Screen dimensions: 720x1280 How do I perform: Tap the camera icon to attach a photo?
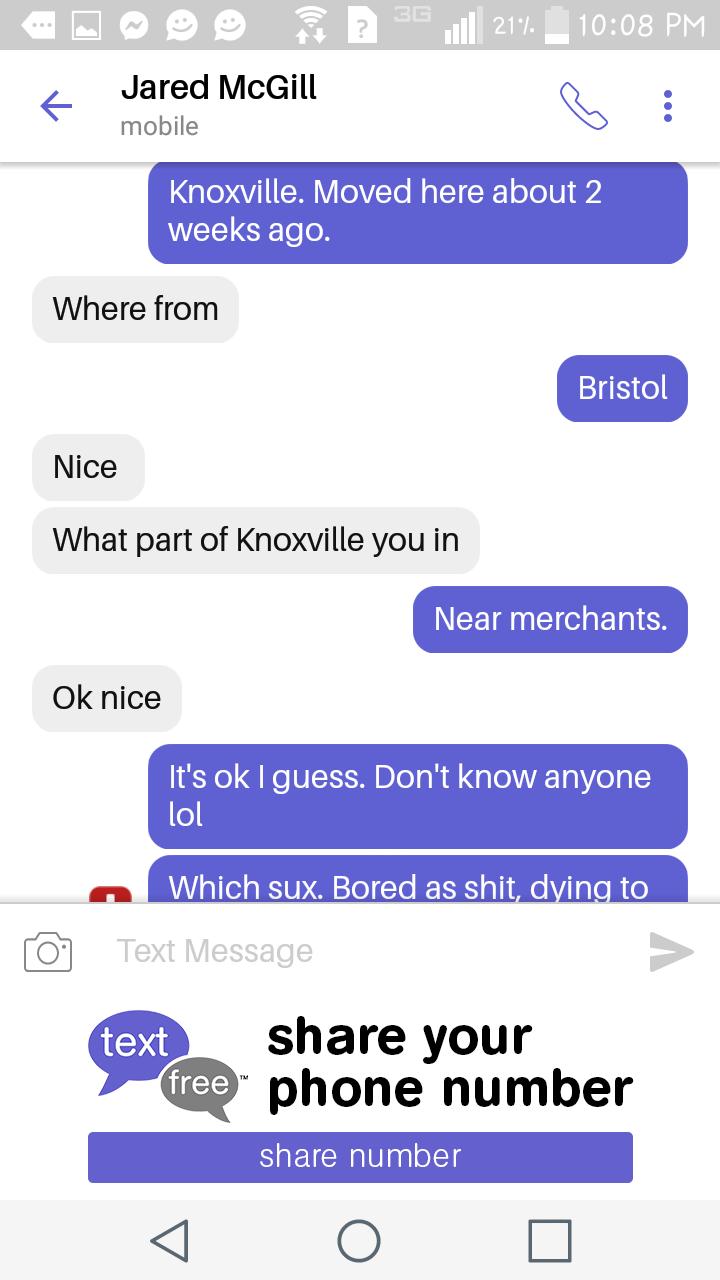[x=48, y=951]
